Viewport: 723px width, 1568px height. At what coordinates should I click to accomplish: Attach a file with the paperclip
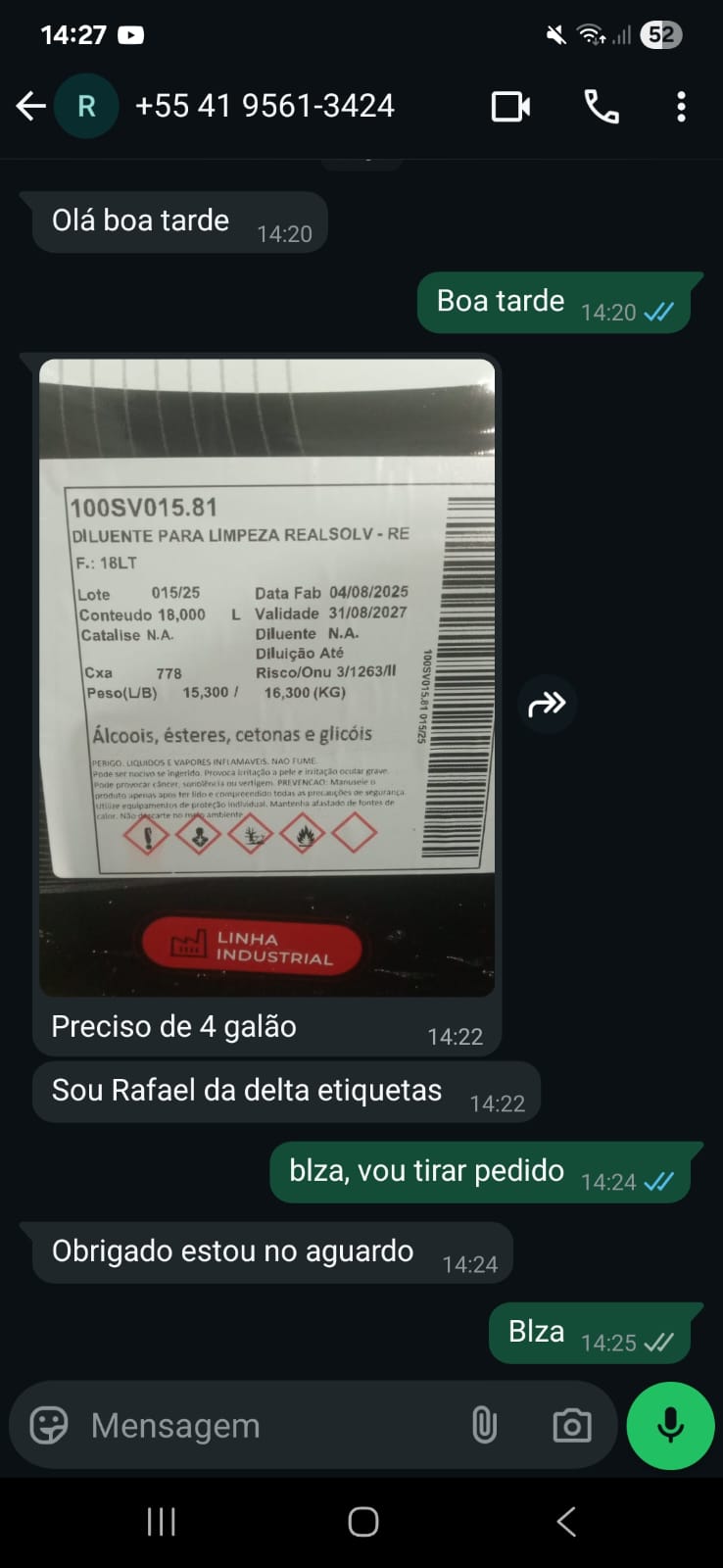click(484, 1425)
